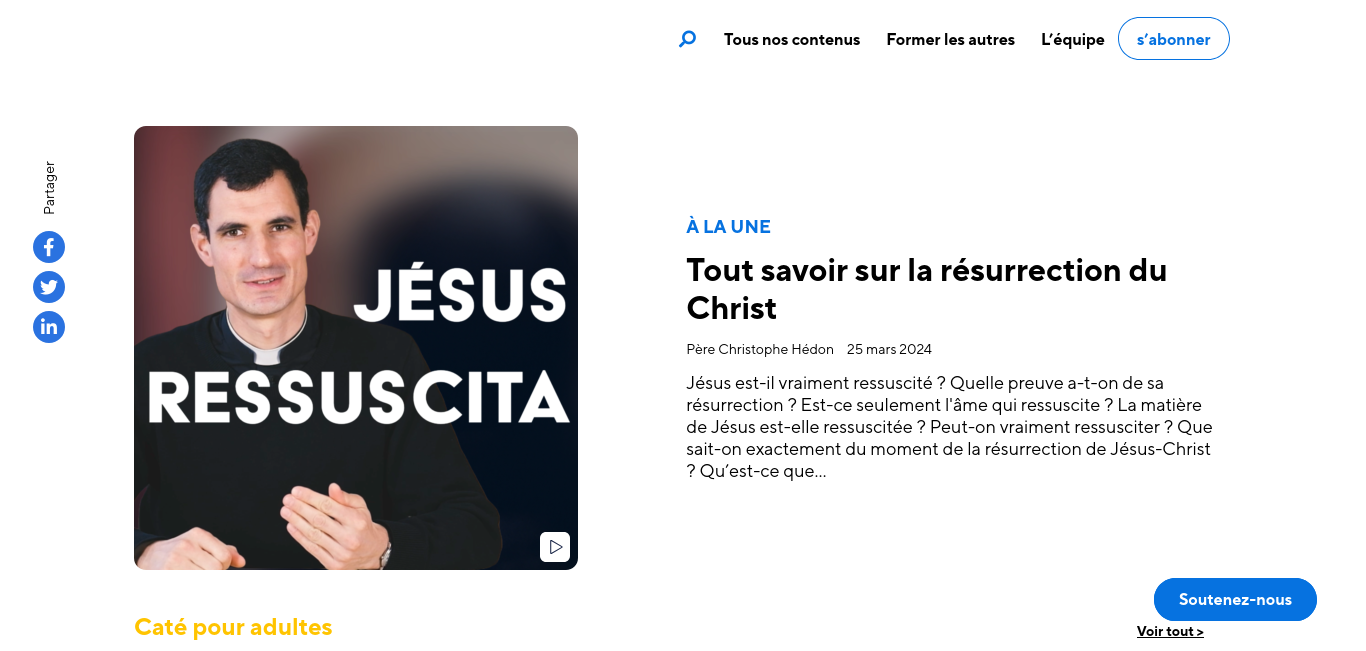The image size is (1366, 651).
Task: Open article Tout savoir sur la résurrection
Action: [x=926, y=289]
